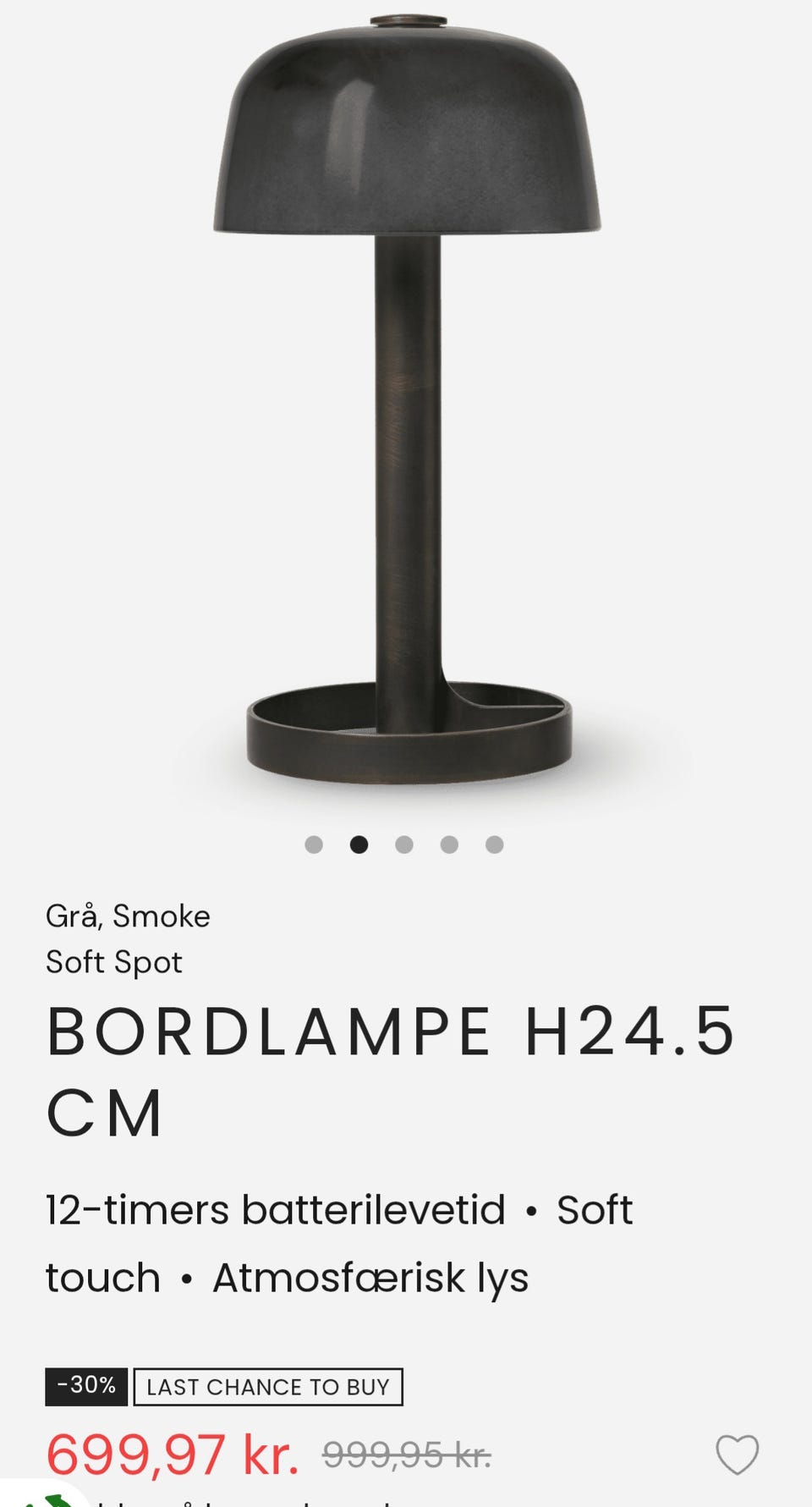Select the first carousel dot
The height and width of the screenshot is (1507, 812).
(315, 844)
